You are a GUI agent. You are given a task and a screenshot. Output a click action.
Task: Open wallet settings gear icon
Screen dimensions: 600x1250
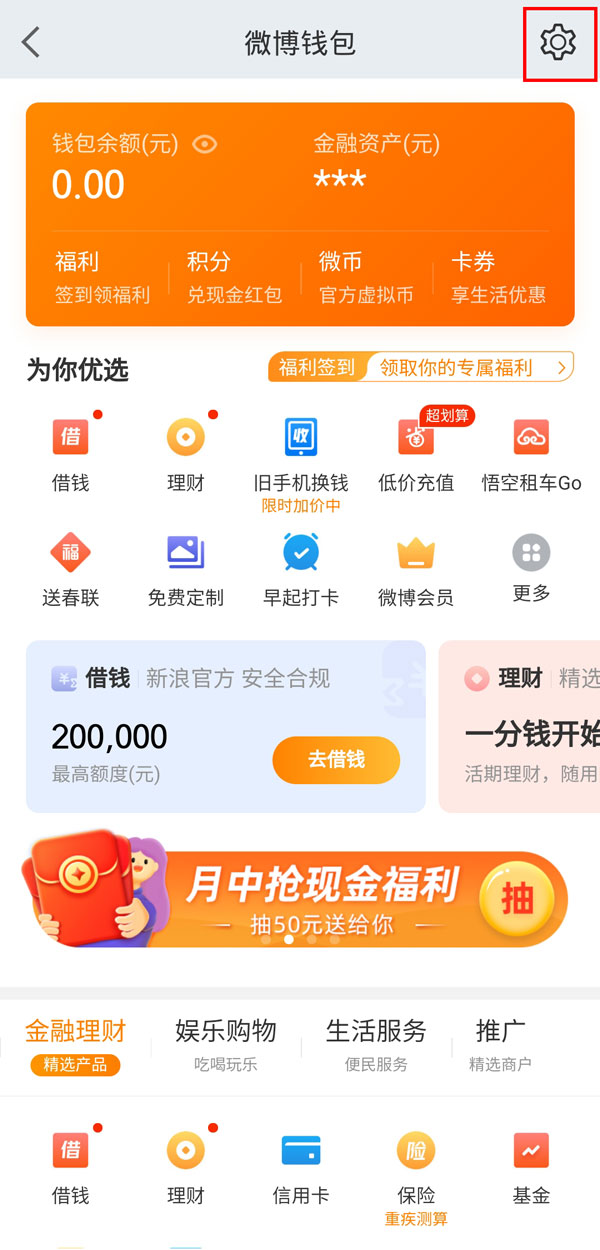557,42
